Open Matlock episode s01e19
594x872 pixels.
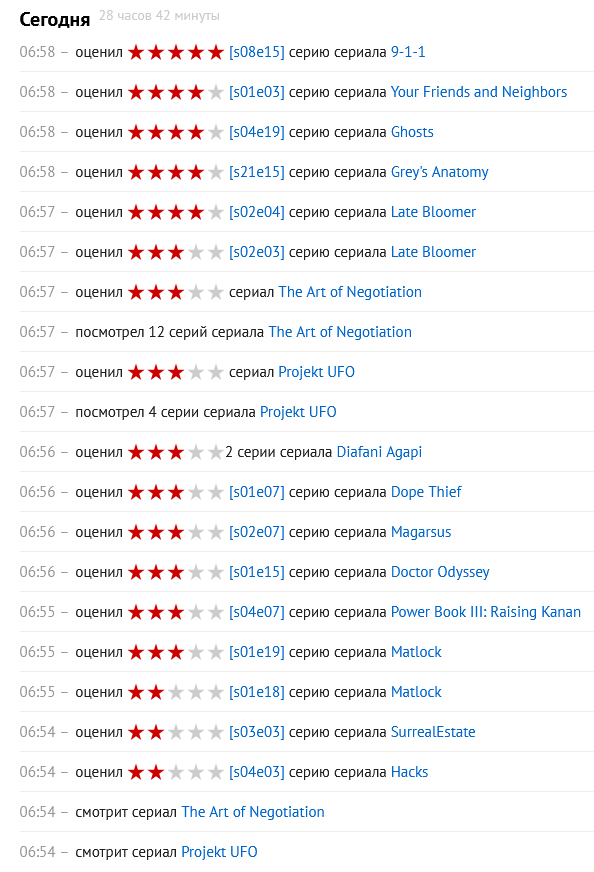tap(256, 653)
